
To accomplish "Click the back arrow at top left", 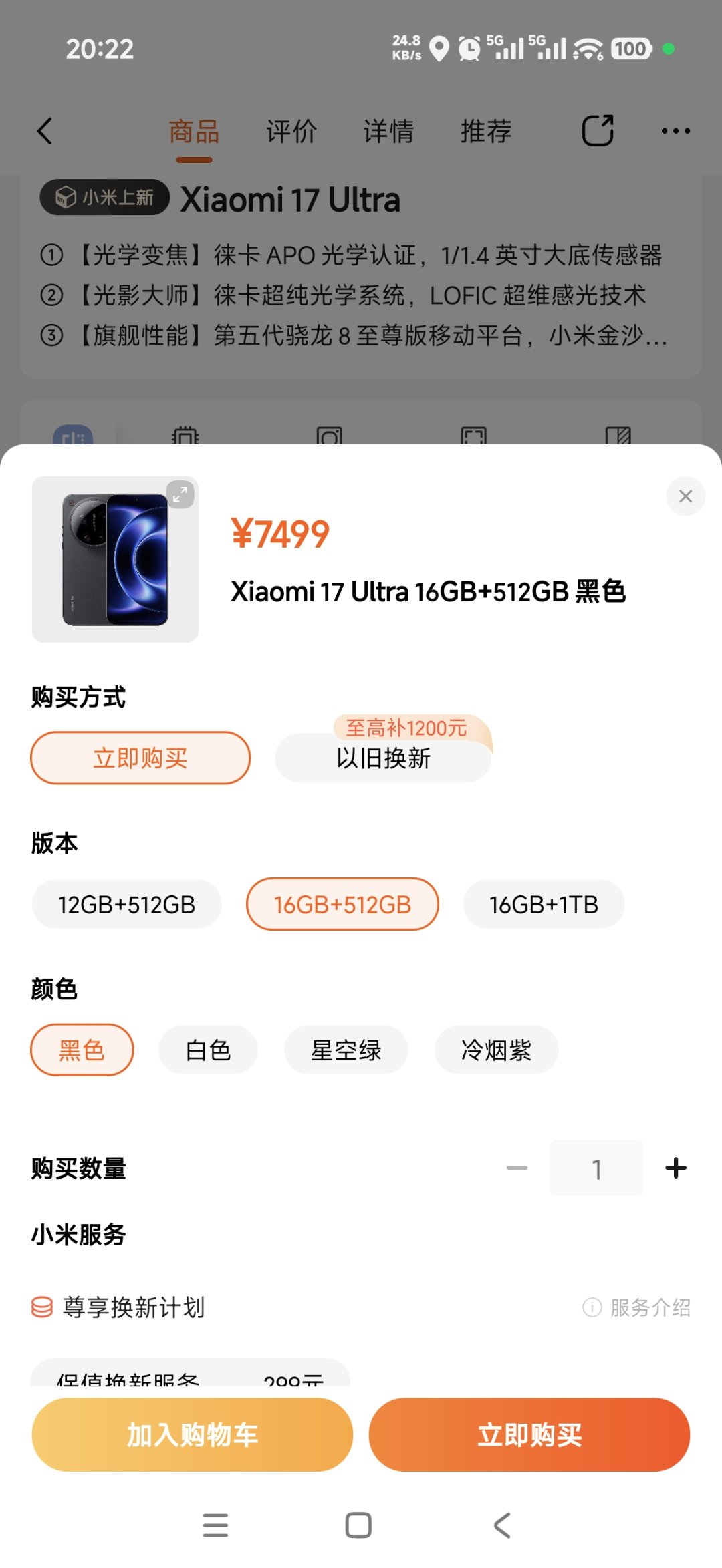I will [x=45, y=130].
